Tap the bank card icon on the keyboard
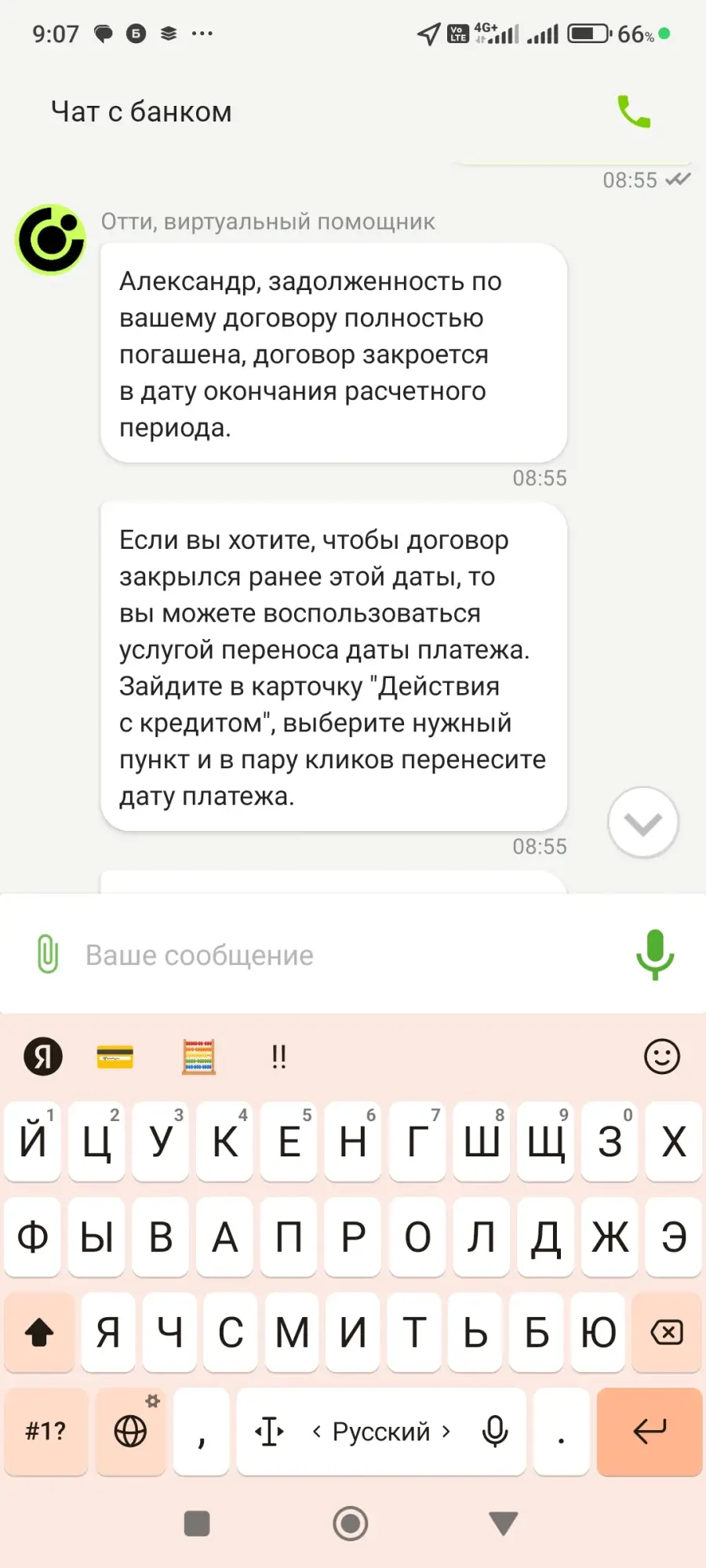Image resolution: width=706 pixels, height=1568 pixels. [115, 1057]
